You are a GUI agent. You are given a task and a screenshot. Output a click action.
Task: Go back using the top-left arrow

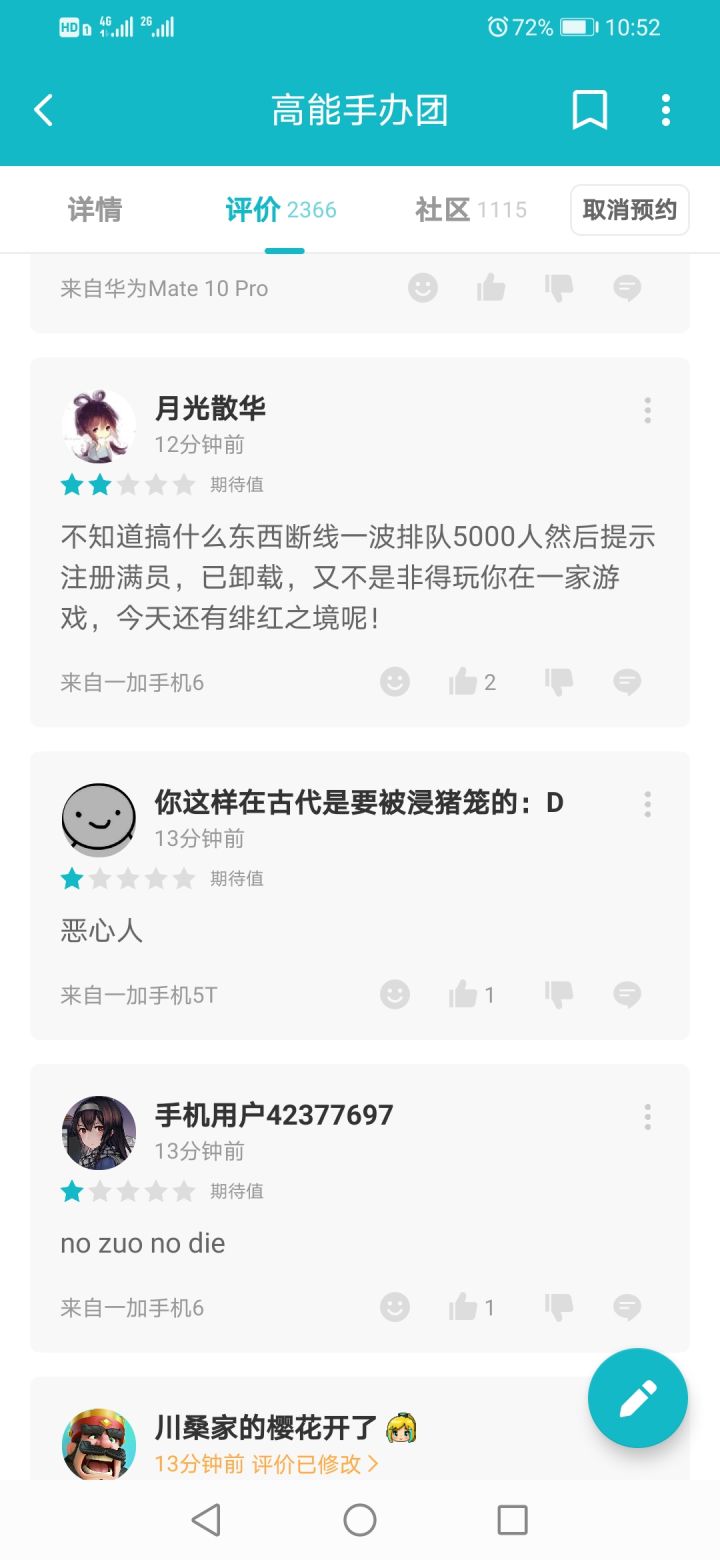43,110
